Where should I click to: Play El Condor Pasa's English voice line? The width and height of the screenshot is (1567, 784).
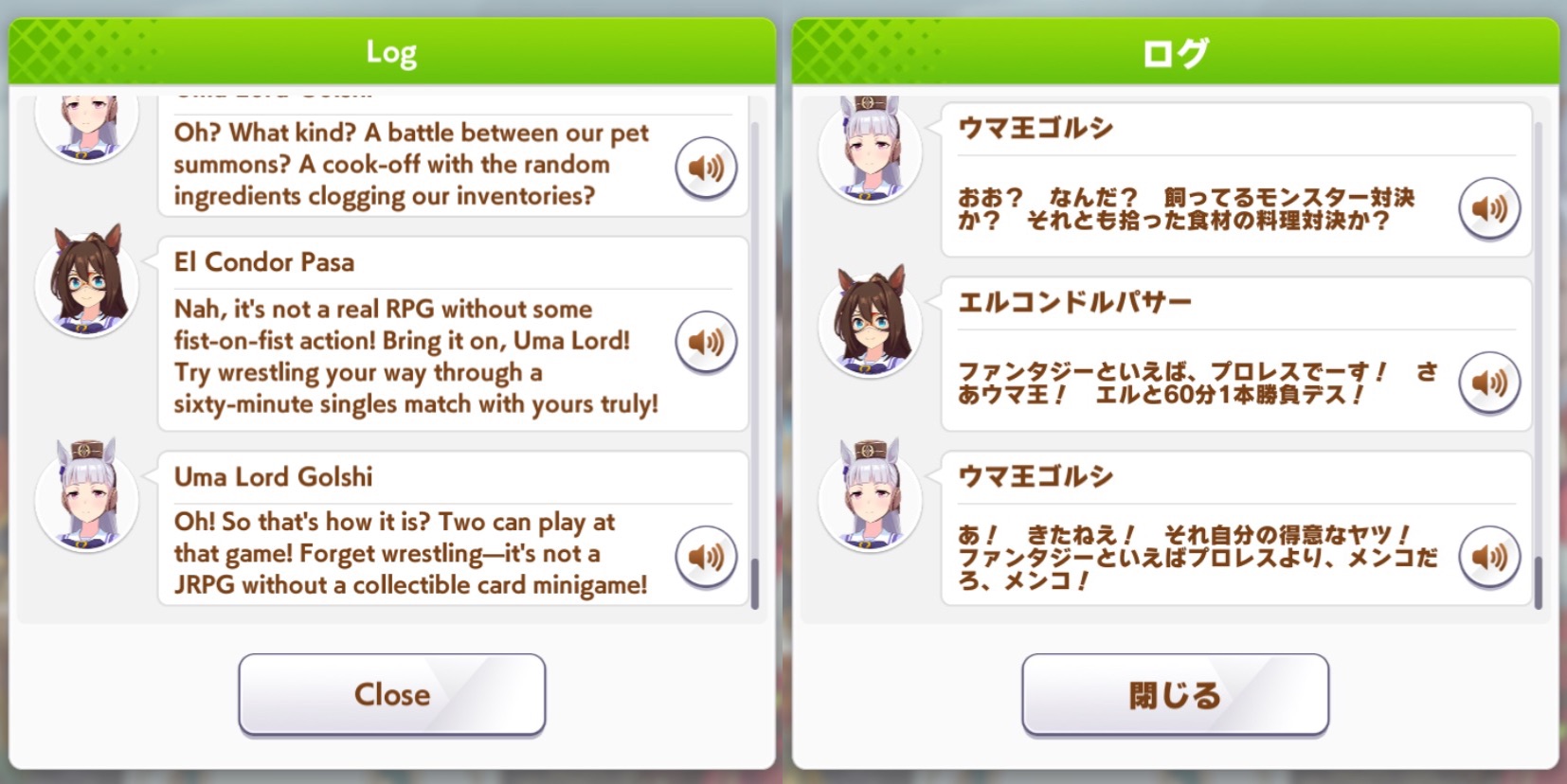click(x=706, y=341)
